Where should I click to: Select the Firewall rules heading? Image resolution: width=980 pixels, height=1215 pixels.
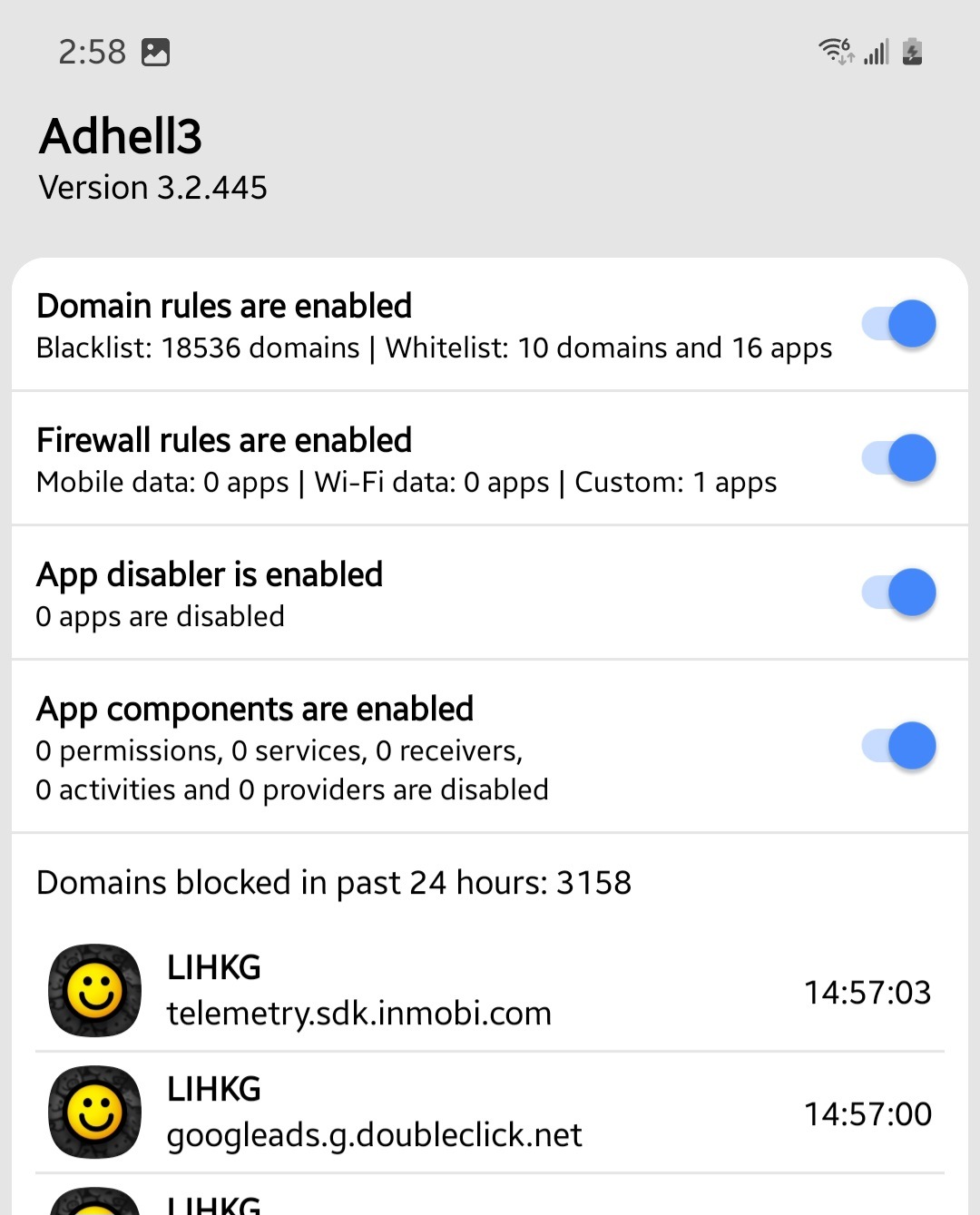(223, 440)
